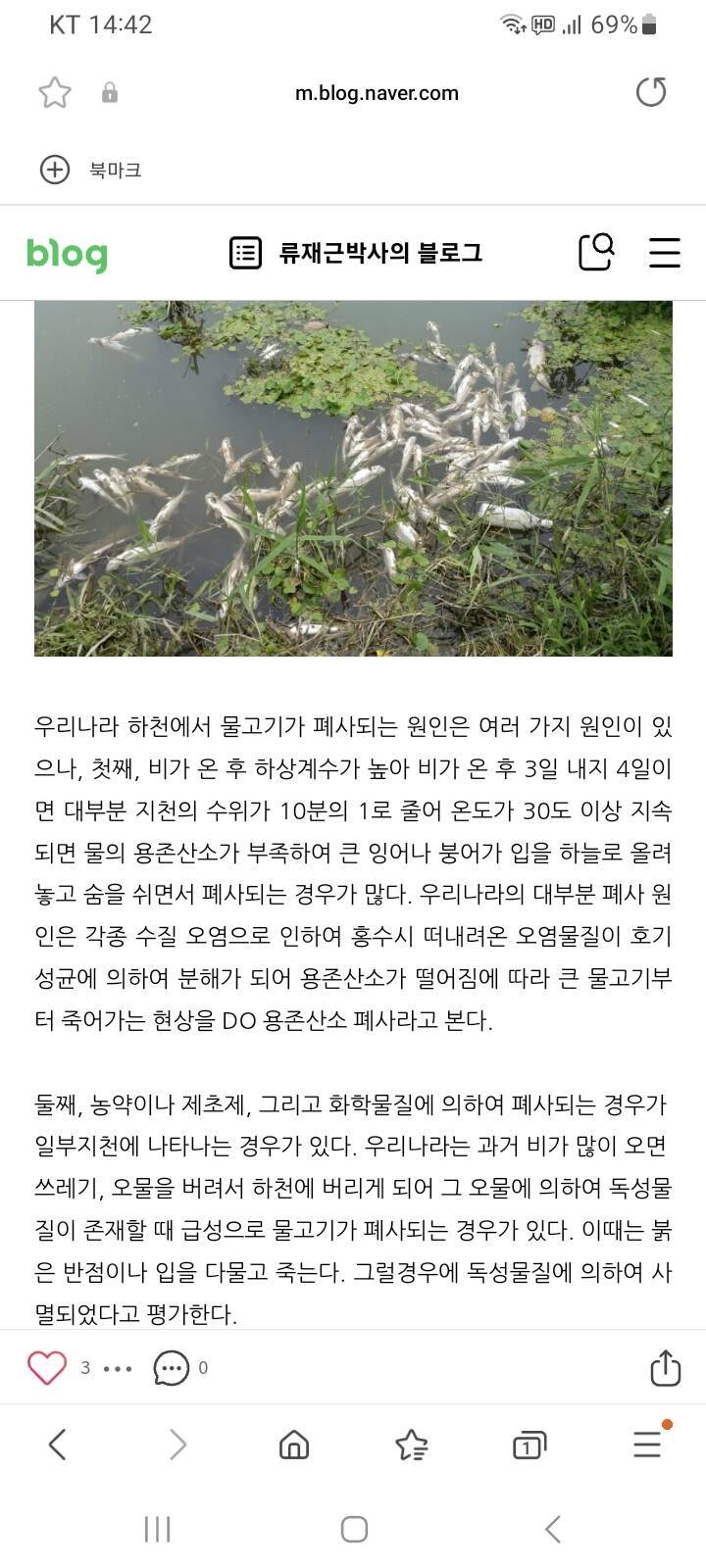Viewport: 706px width, 1568px height.
Task: View open browser tabs
Action: click(529, 1445)
